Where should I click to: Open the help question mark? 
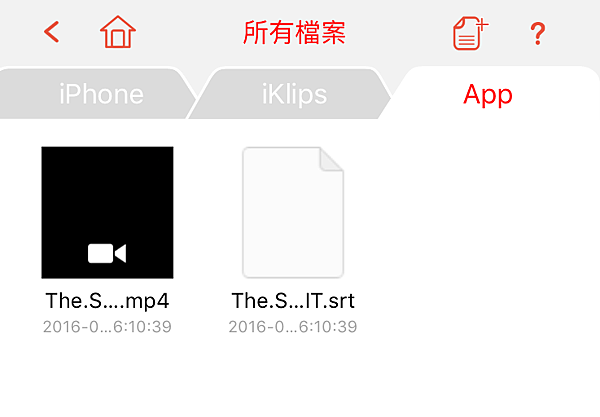pos(538,34)
